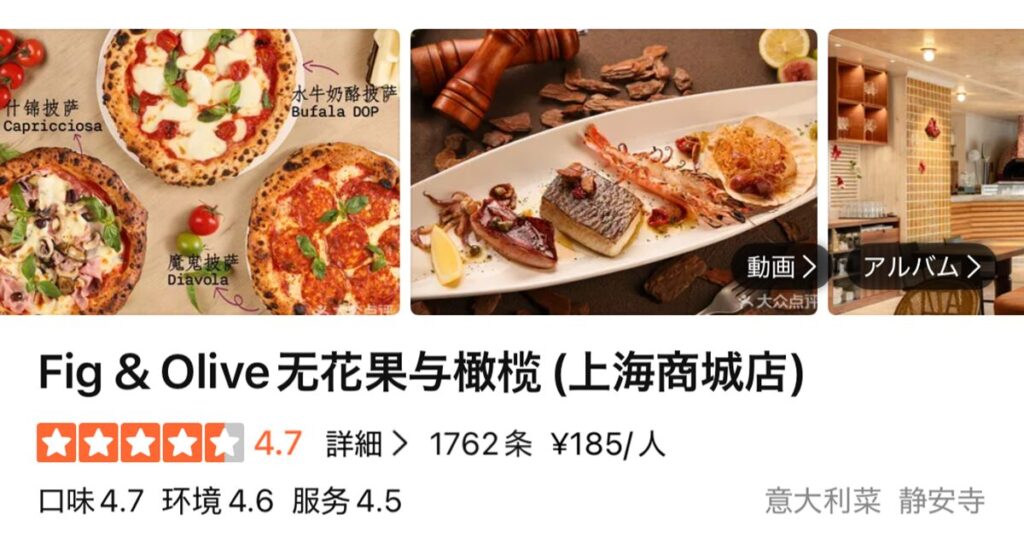Open the pizza photo thumbnail

tap(200, 171)
